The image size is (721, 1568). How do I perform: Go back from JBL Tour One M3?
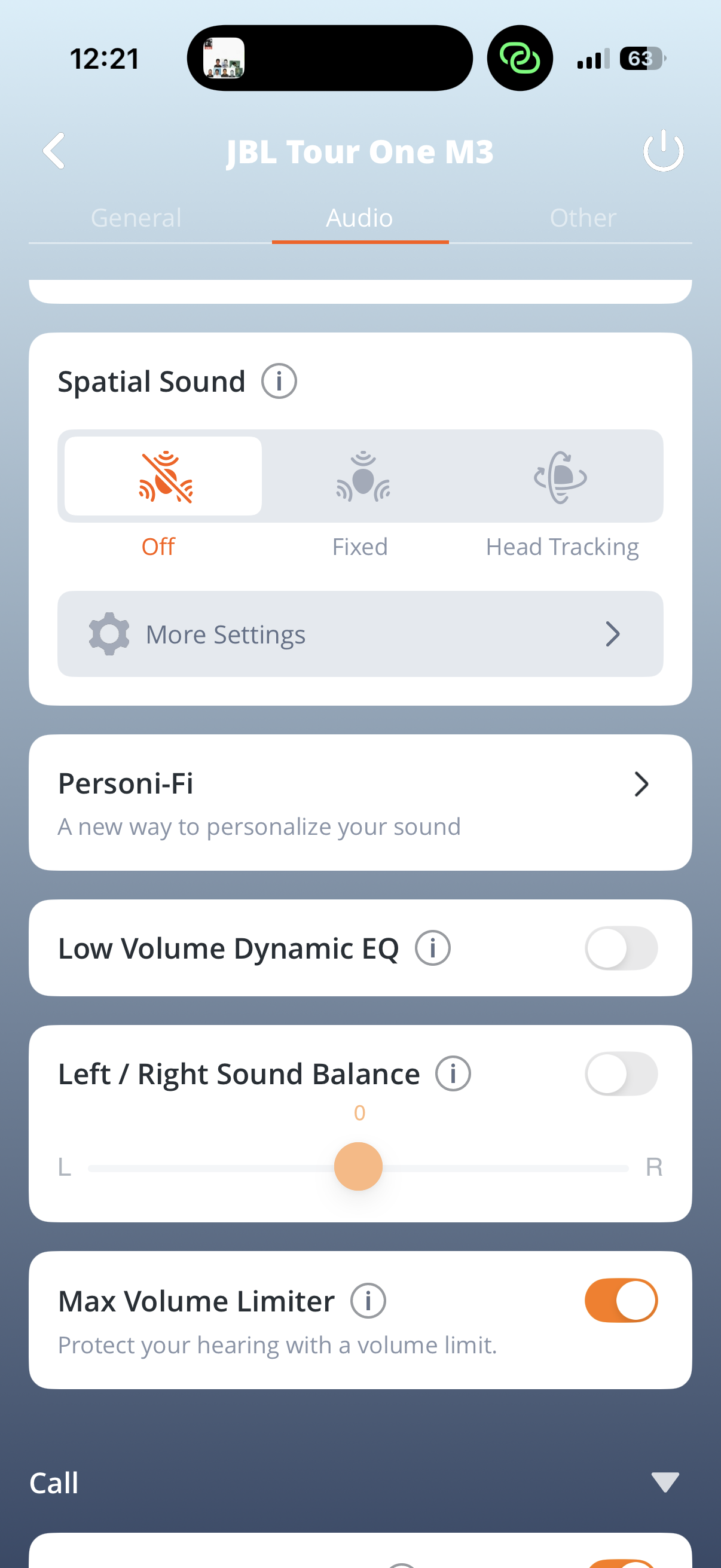pyautogui.click(x=54, y=150)
